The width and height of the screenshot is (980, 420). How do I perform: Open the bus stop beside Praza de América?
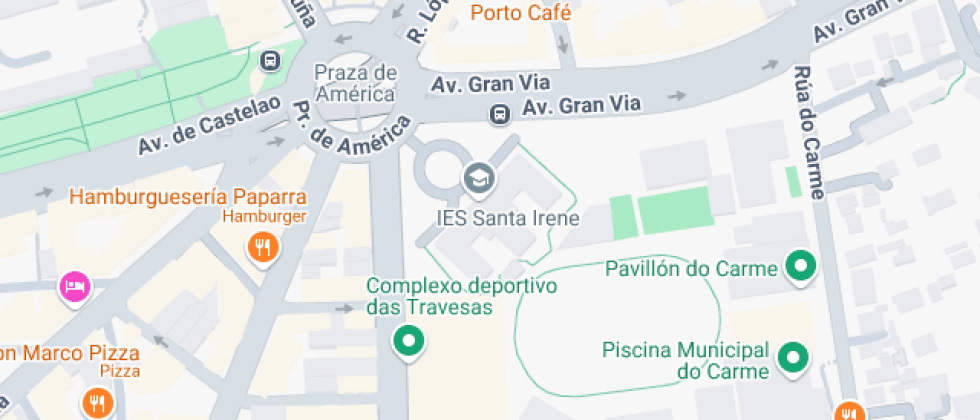pos(270,62)
